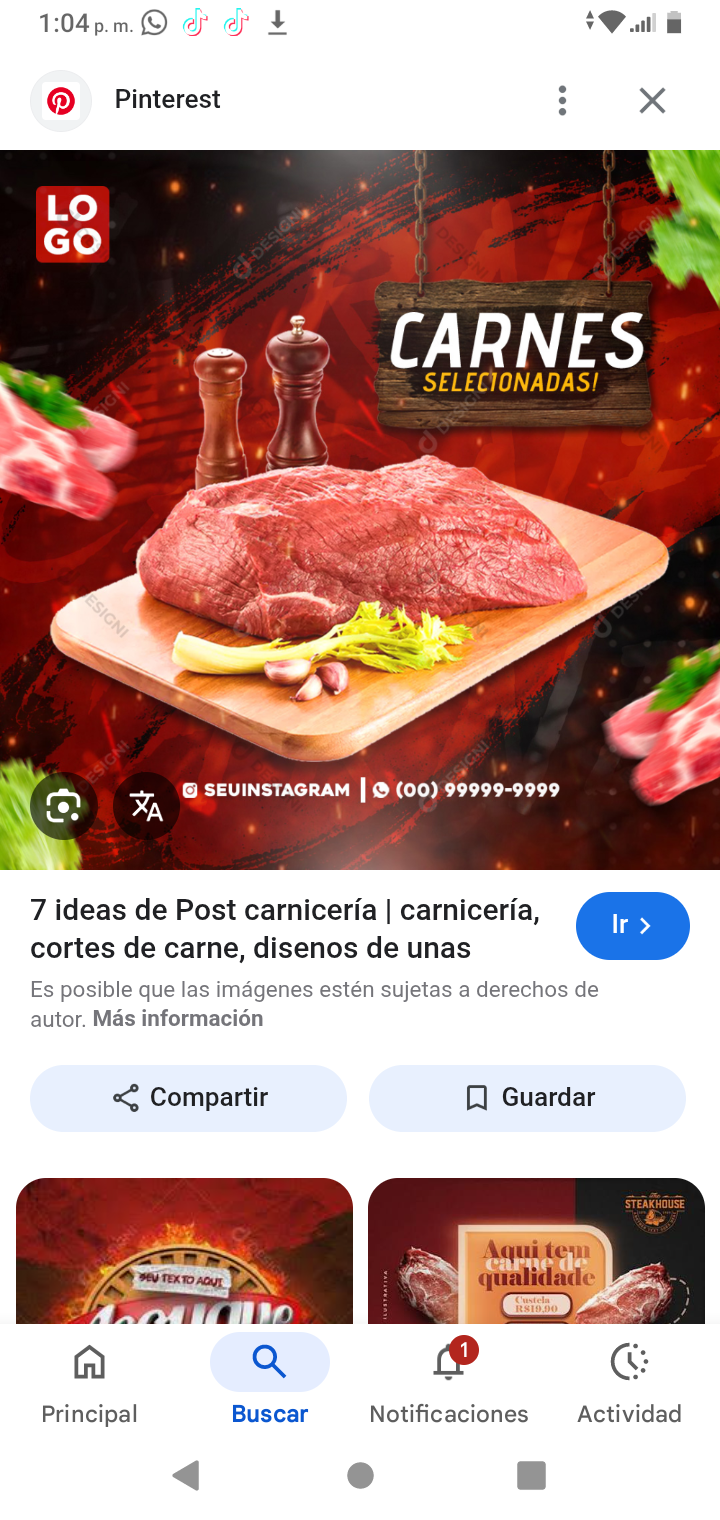The width and height of the screenshot is (720, 1520).
Task: Open the three-dot overflow menu
Action: (x=563, y=100)
